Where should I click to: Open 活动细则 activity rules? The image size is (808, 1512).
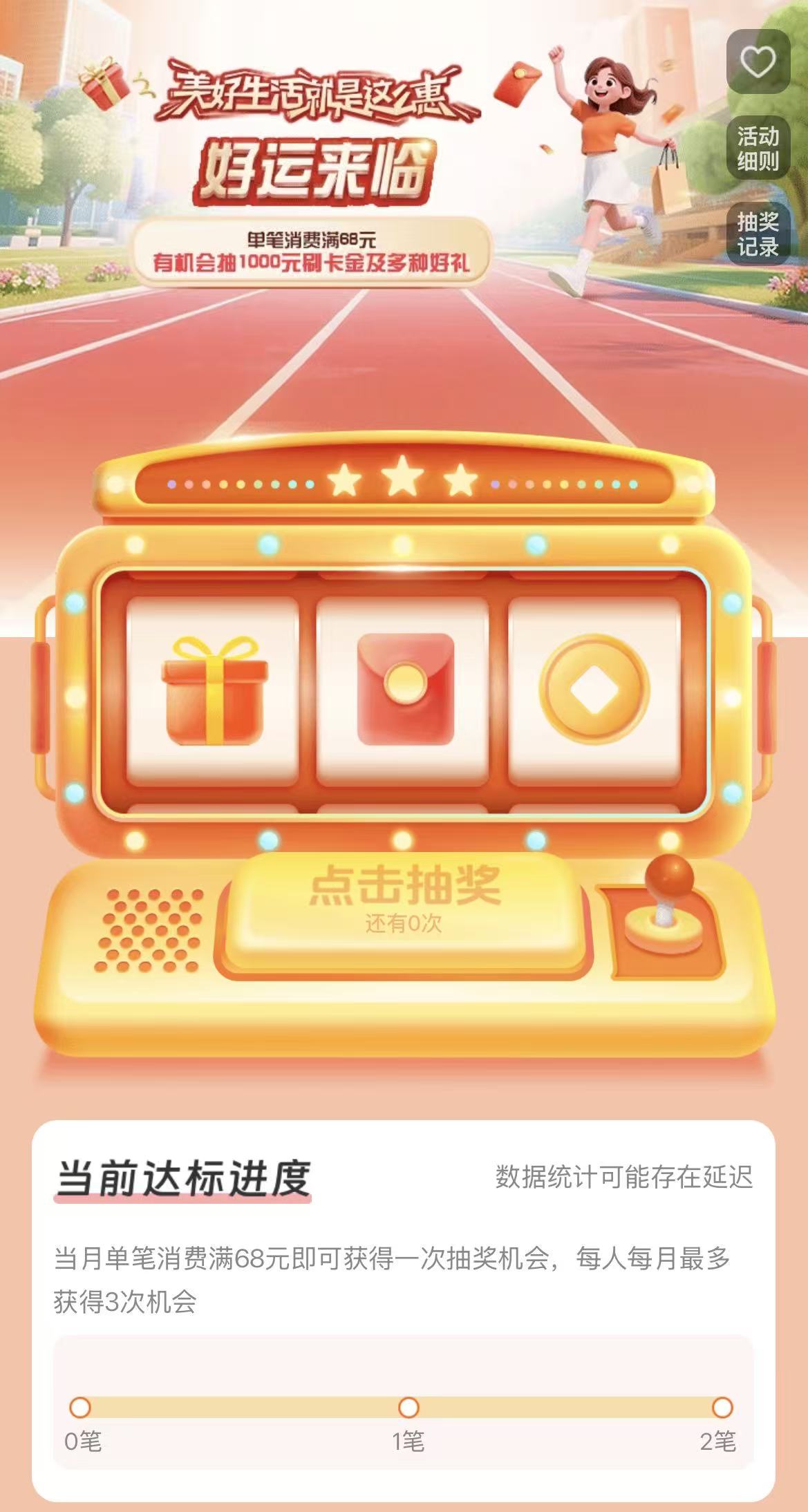click(x=758, y=149)
